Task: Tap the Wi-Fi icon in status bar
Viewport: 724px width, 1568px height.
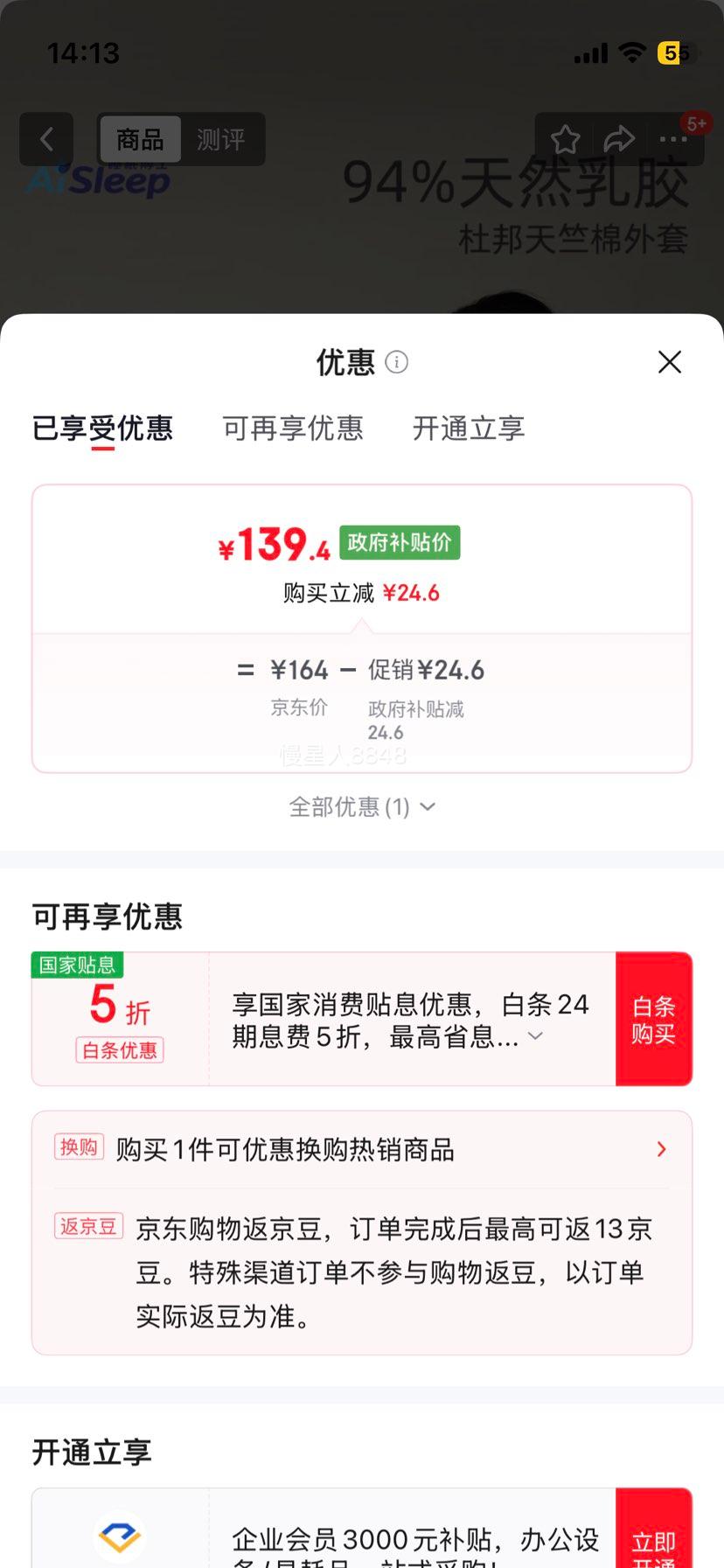Action: click(x=631, y=52)
